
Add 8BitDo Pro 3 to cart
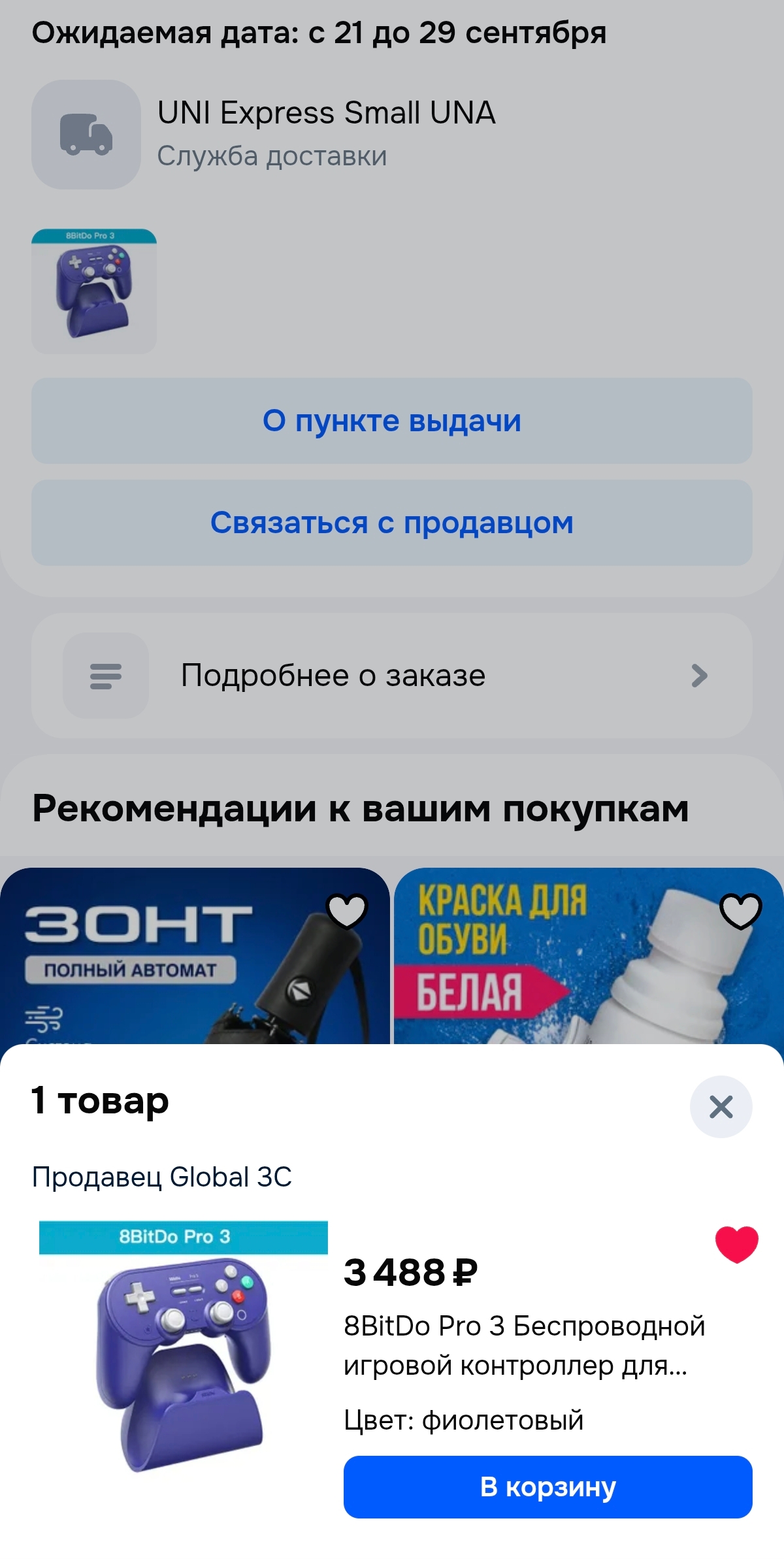(547, 1486)
